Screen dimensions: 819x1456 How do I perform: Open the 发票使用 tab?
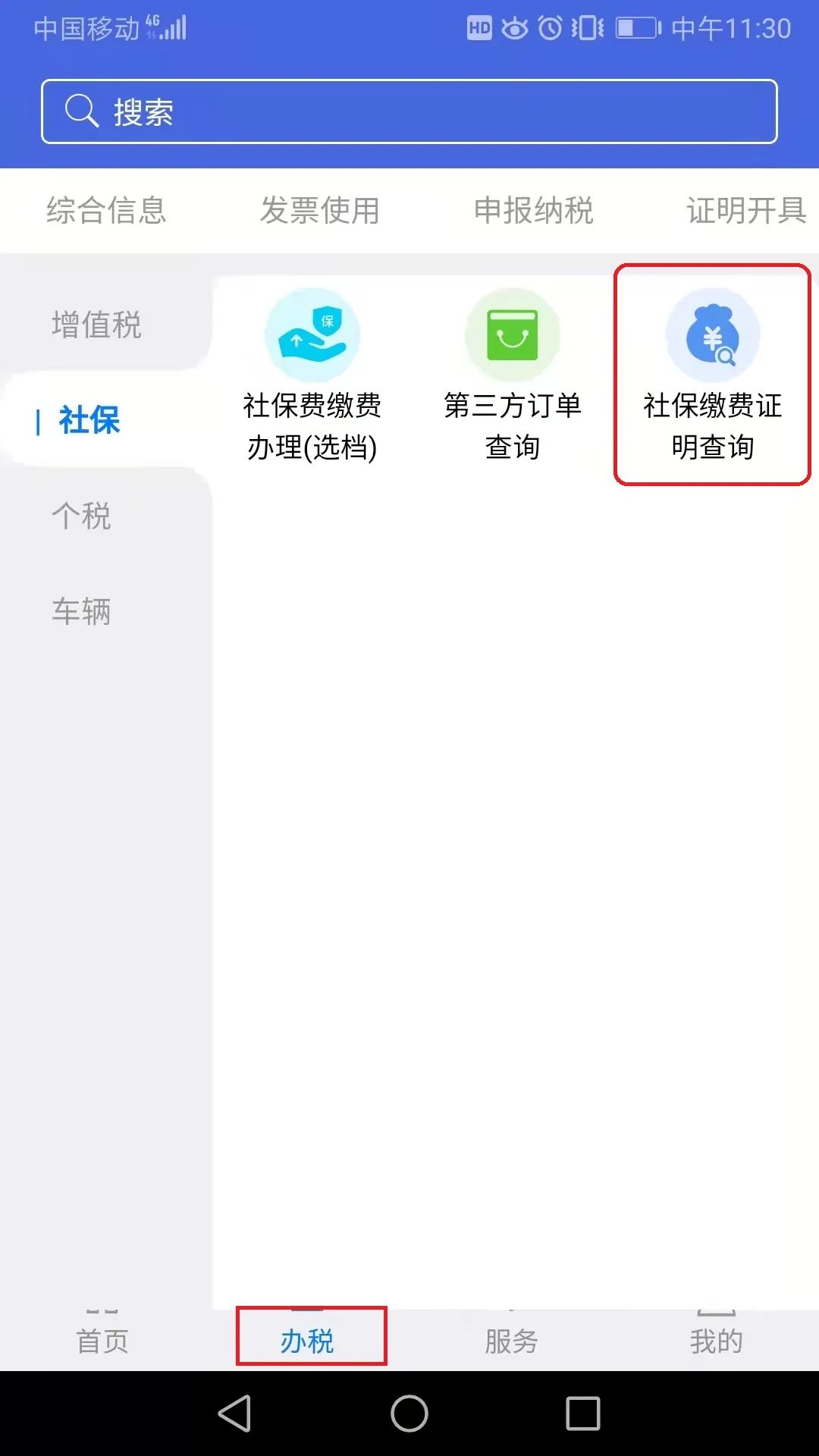tap(319, 210)
